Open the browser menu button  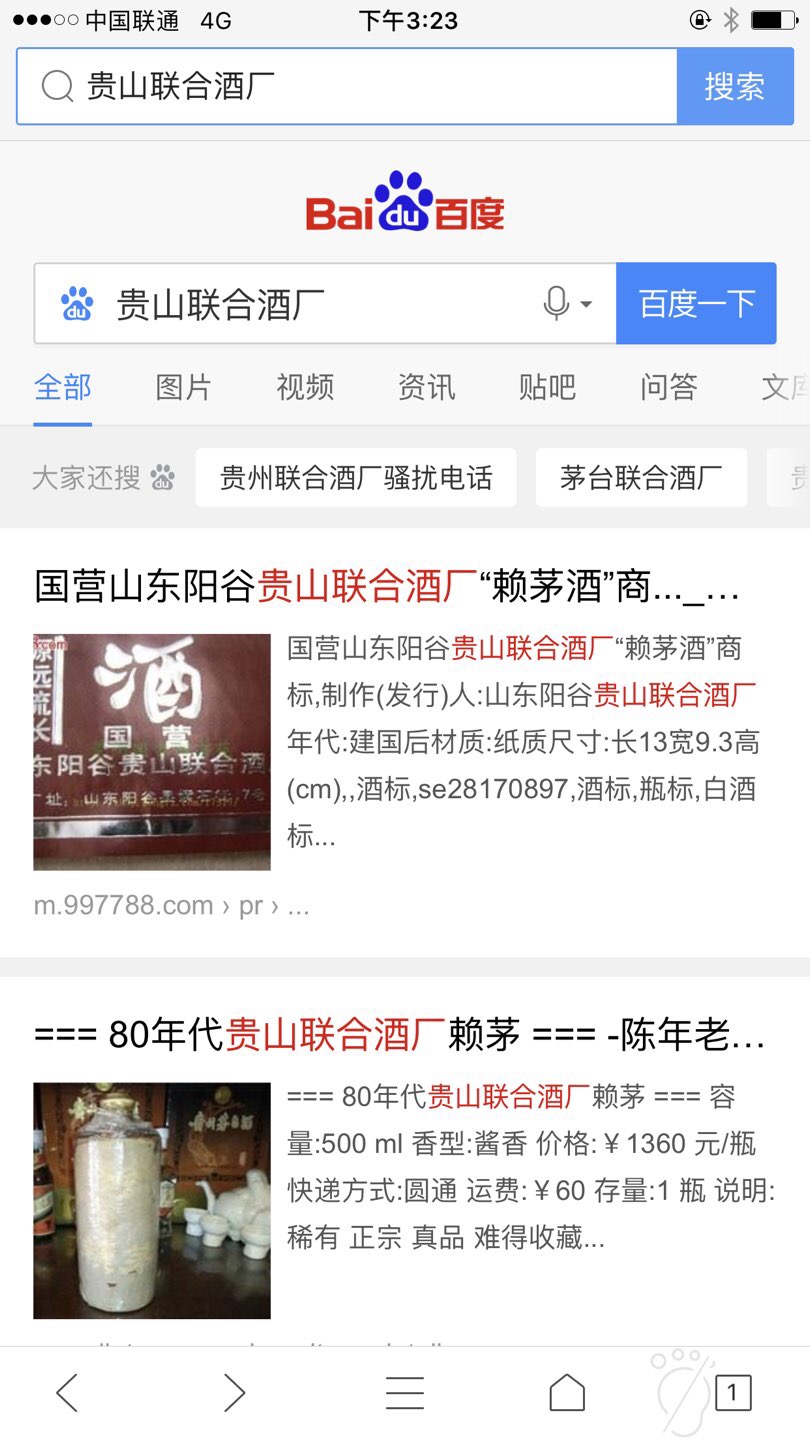tap(405, 1392)
